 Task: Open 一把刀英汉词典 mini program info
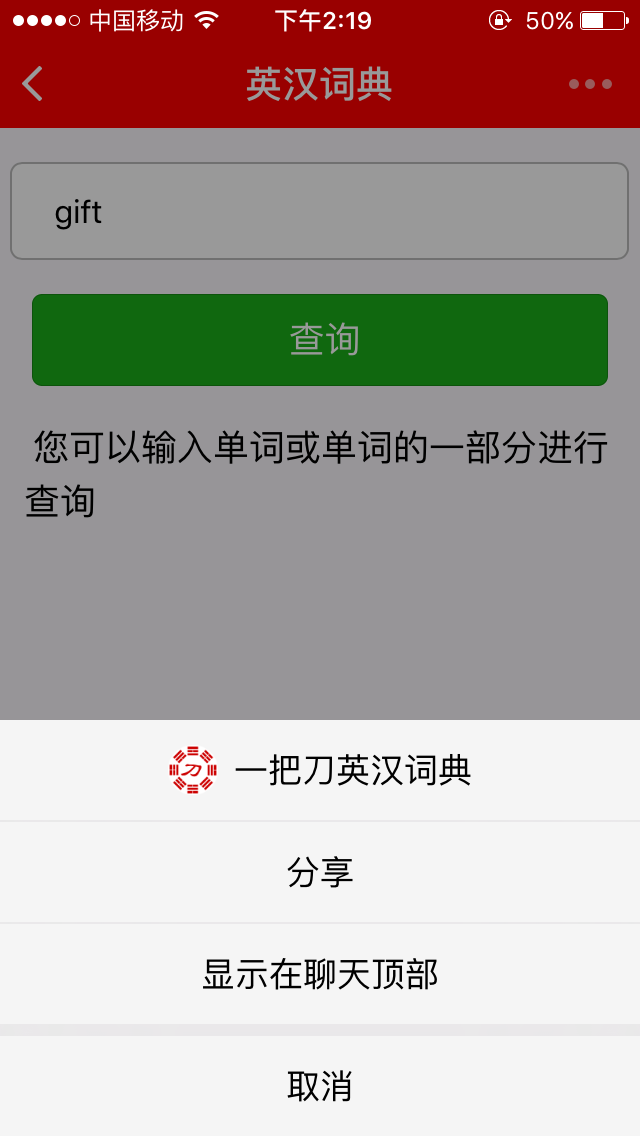pos(320,770)
